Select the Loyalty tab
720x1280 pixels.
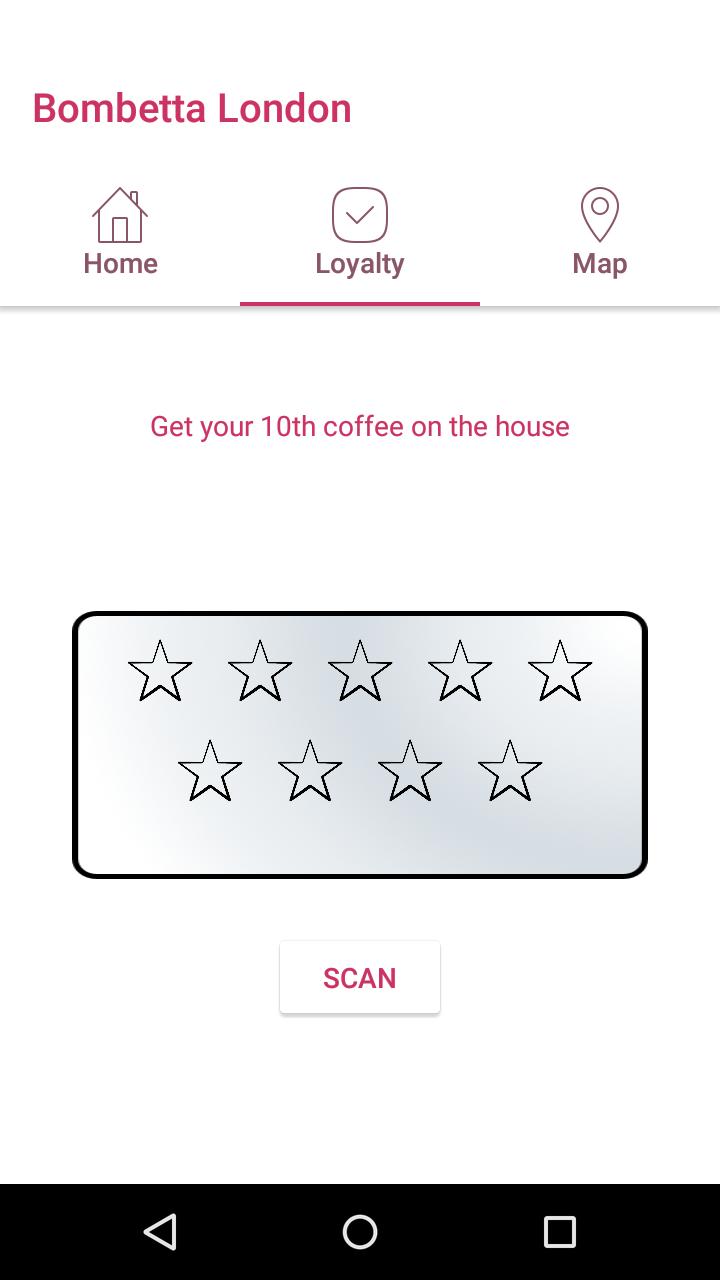tap(360, 234)
